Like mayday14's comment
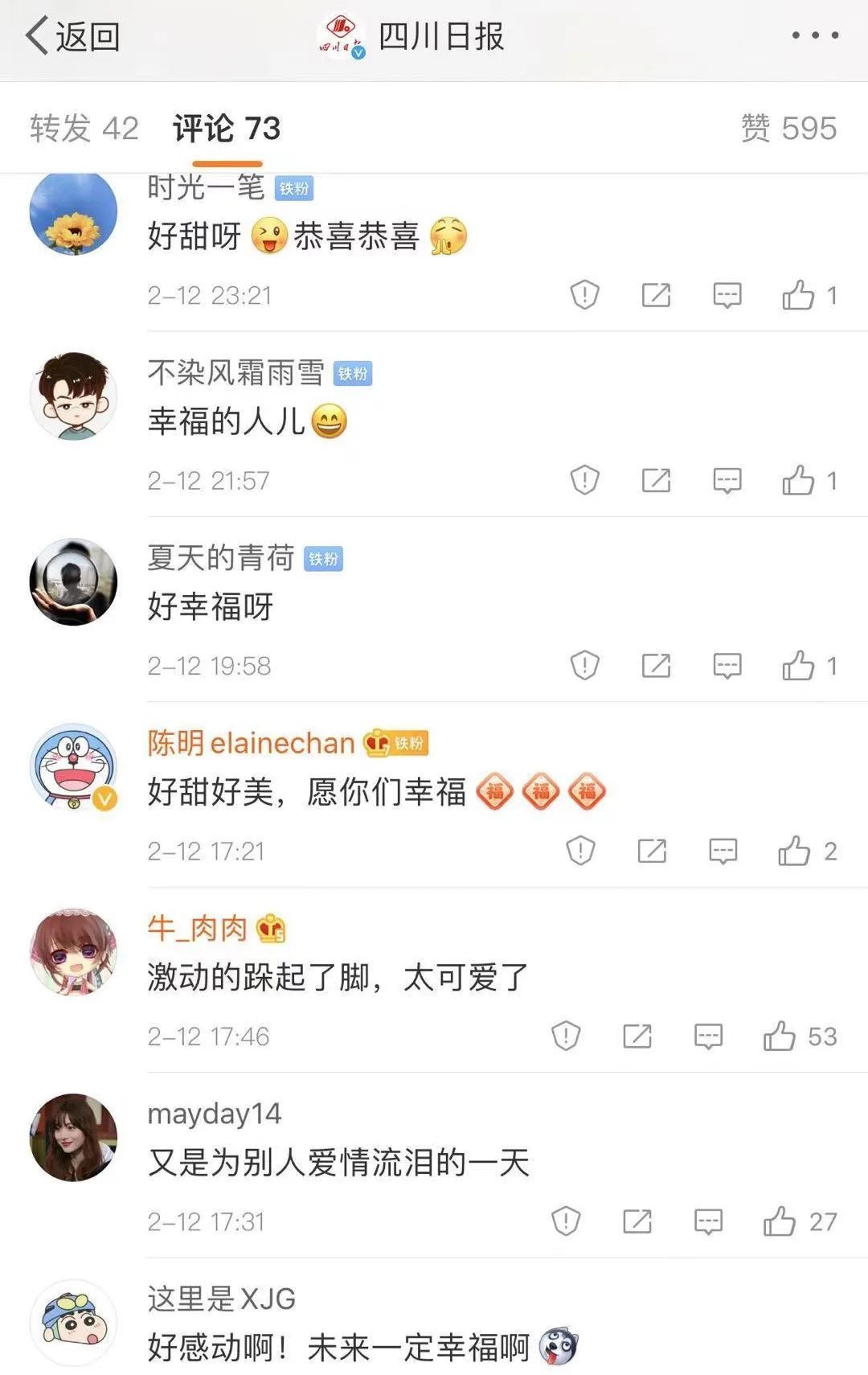The height and width of the screenshot is (1375, 868). (x=780, y=1222)
